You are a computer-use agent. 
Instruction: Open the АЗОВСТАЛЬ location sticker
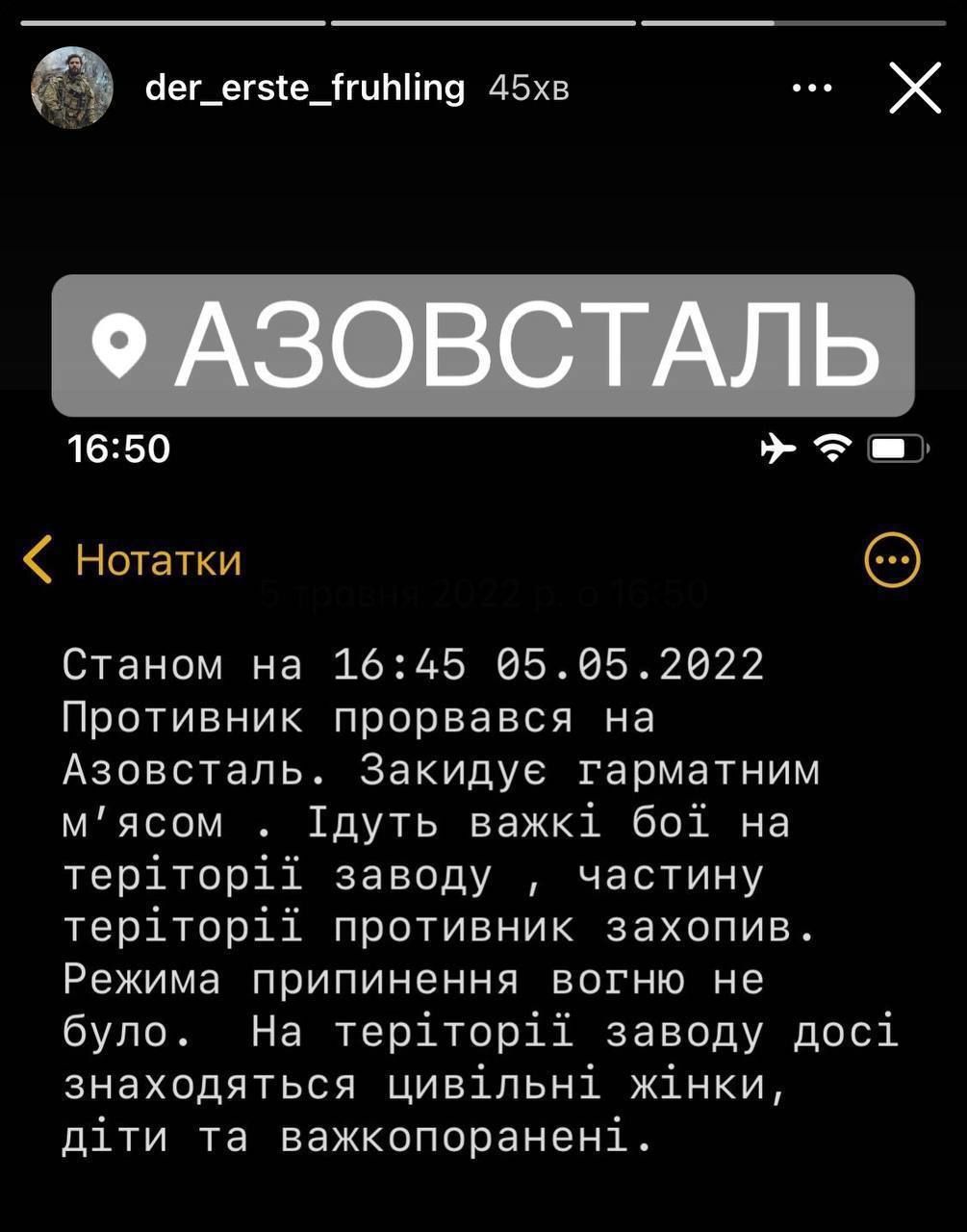483,345
